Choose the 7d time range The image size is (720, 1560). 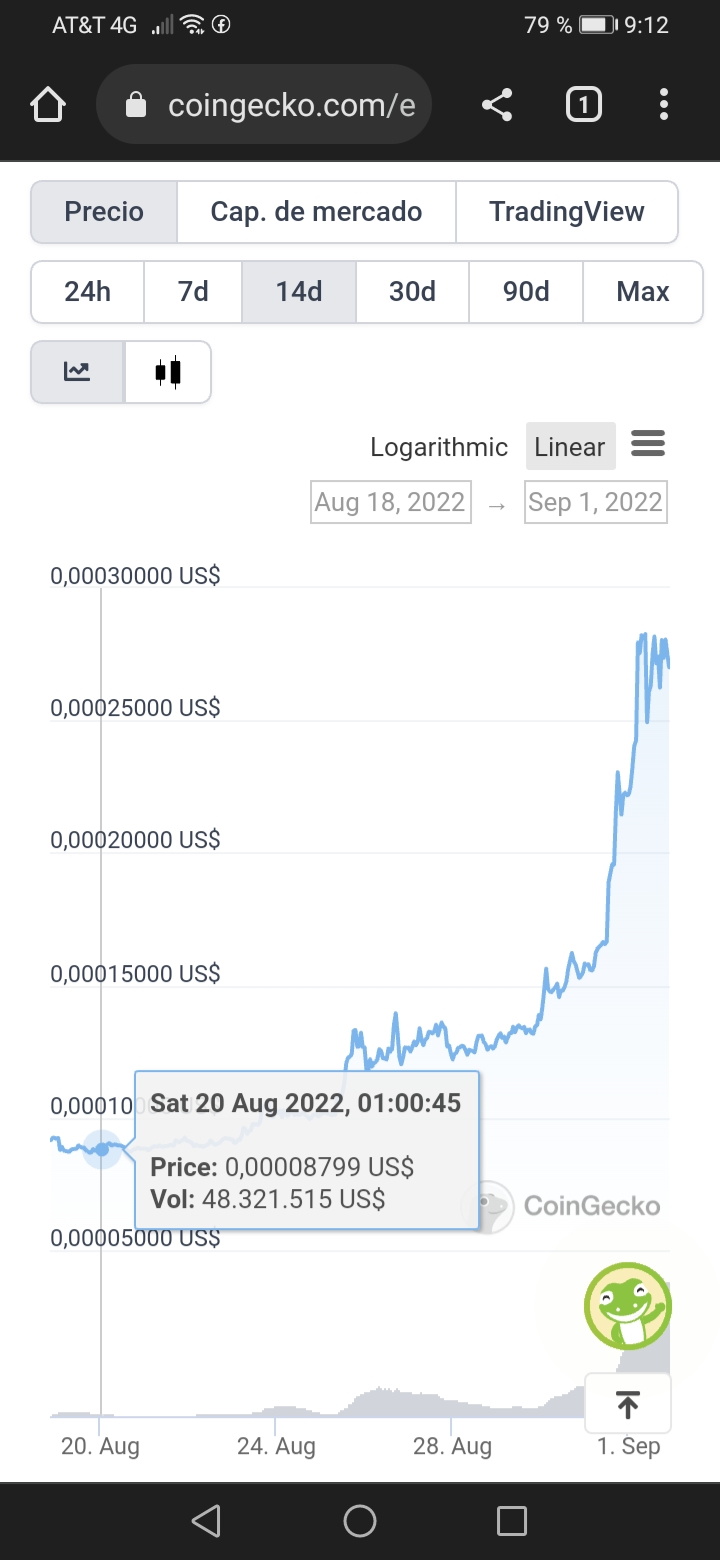point(193,292)
